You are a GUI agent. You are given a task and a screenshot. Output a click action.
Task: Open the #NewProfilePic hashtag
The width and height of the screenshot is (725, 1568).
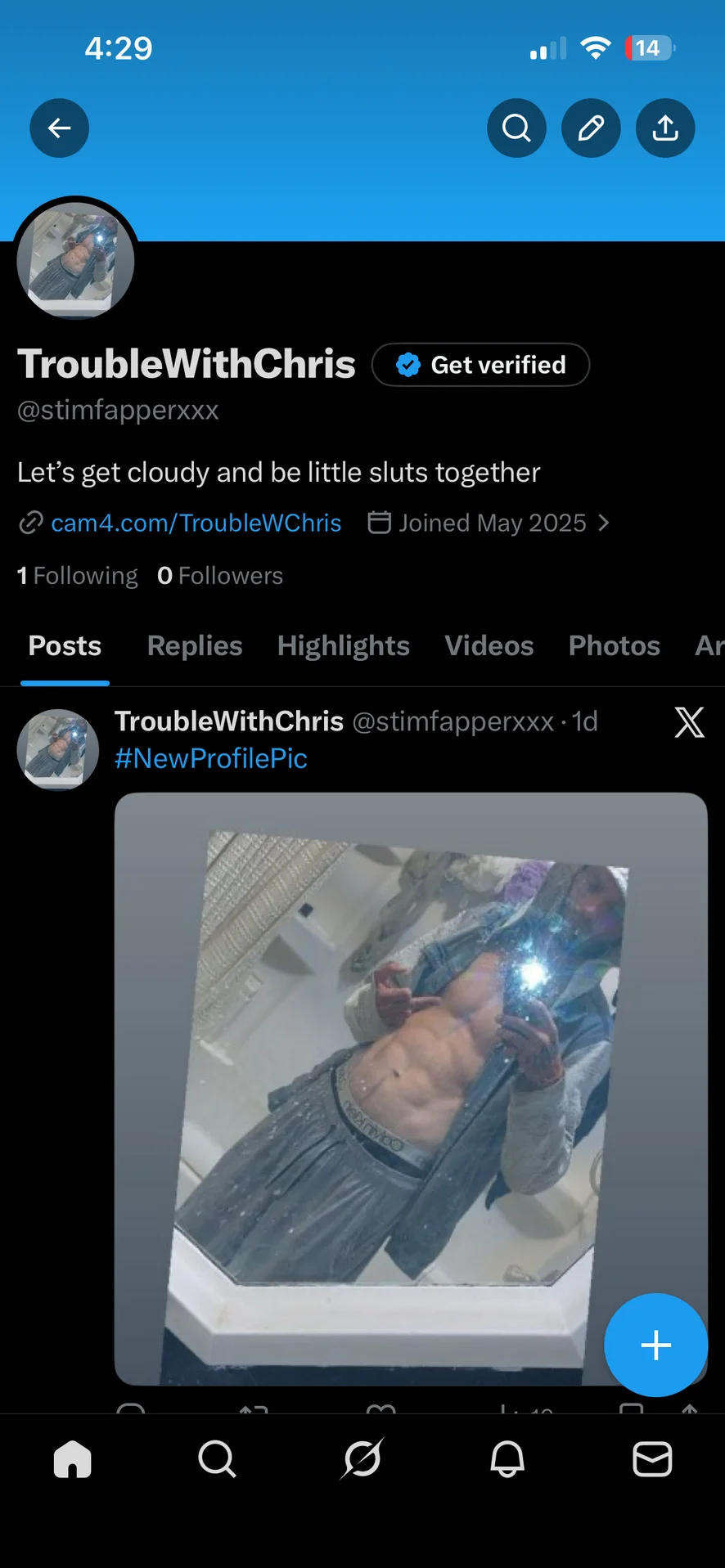(x=211, y=758)
